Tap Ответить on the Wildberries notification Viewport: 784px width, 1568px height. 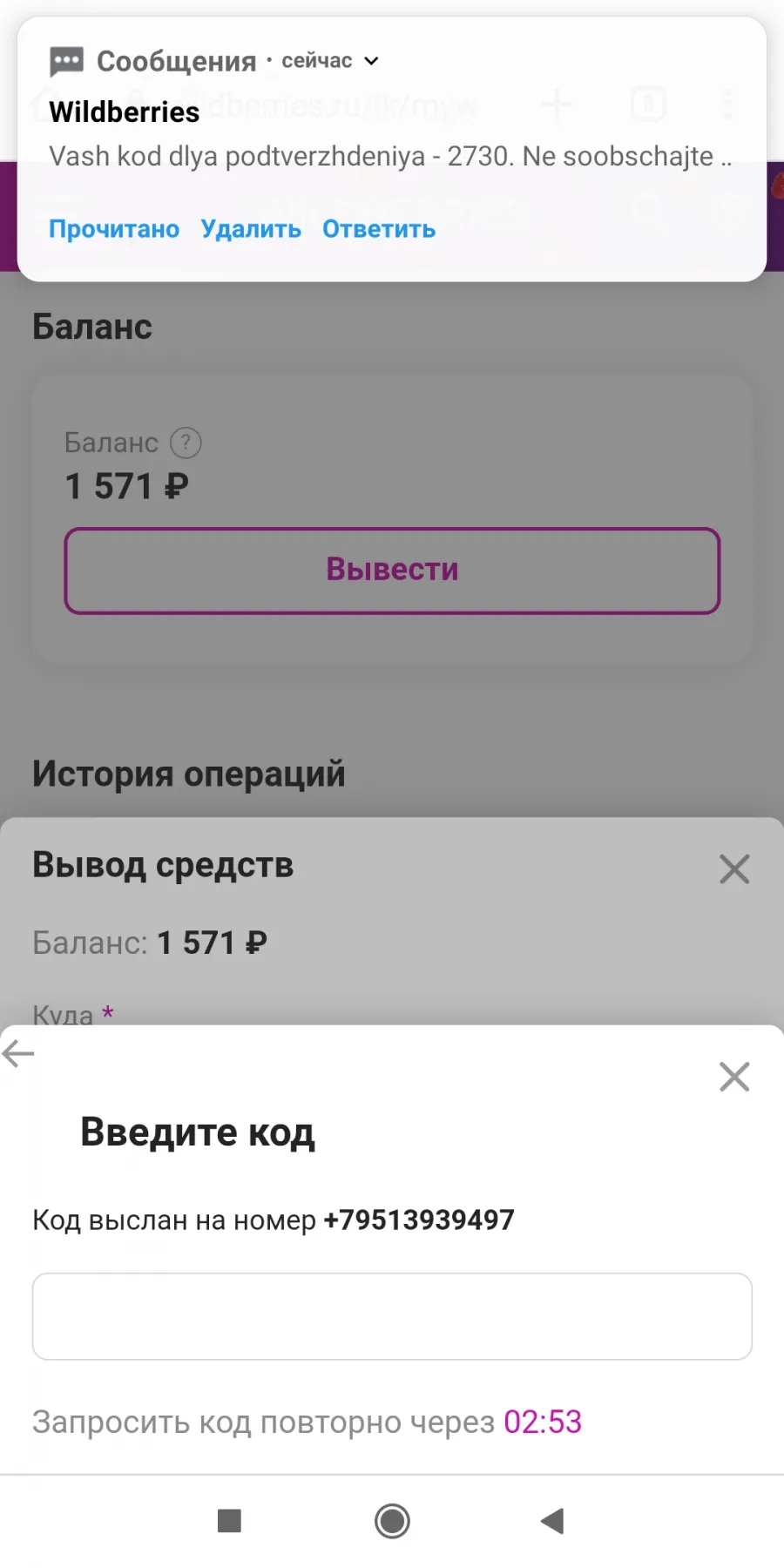pos(379,229)
